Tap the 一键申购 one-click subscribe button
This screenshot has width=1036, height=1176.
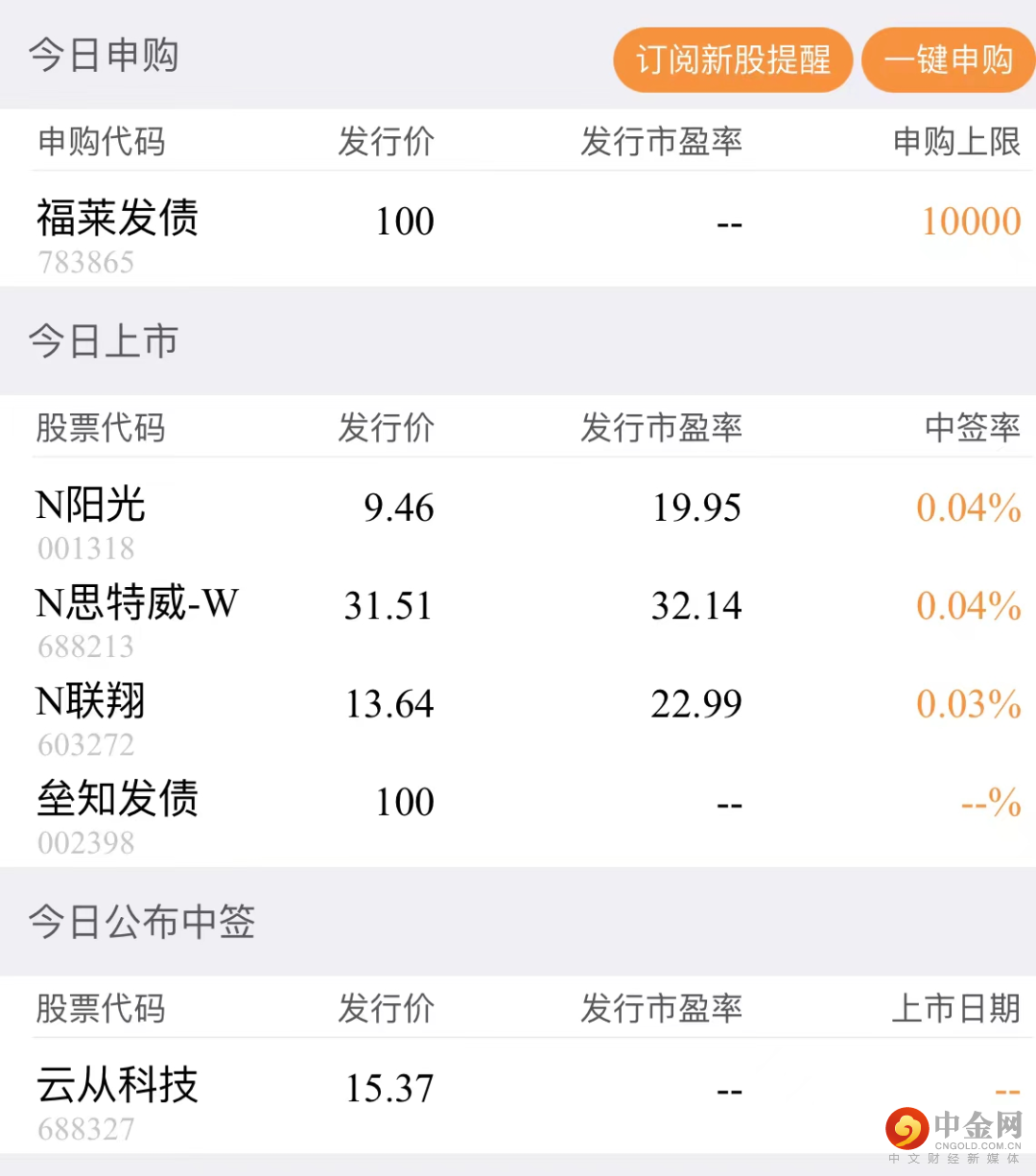pyautogui.click(x=948, y=60)
